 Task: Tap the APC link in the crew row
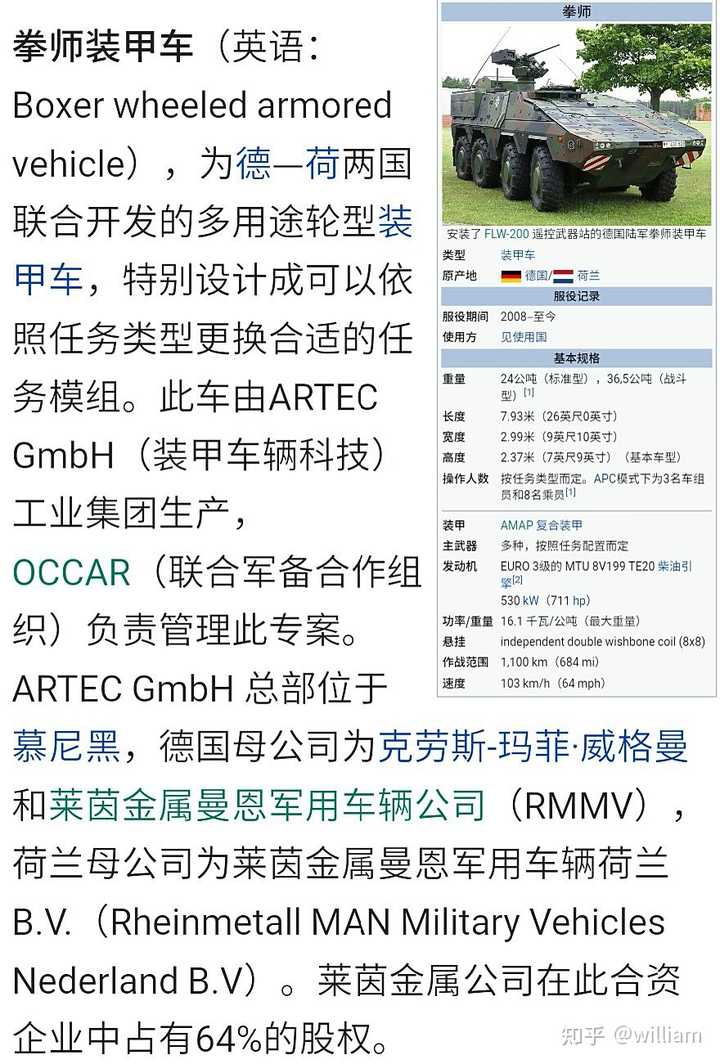tap(607, 479)
